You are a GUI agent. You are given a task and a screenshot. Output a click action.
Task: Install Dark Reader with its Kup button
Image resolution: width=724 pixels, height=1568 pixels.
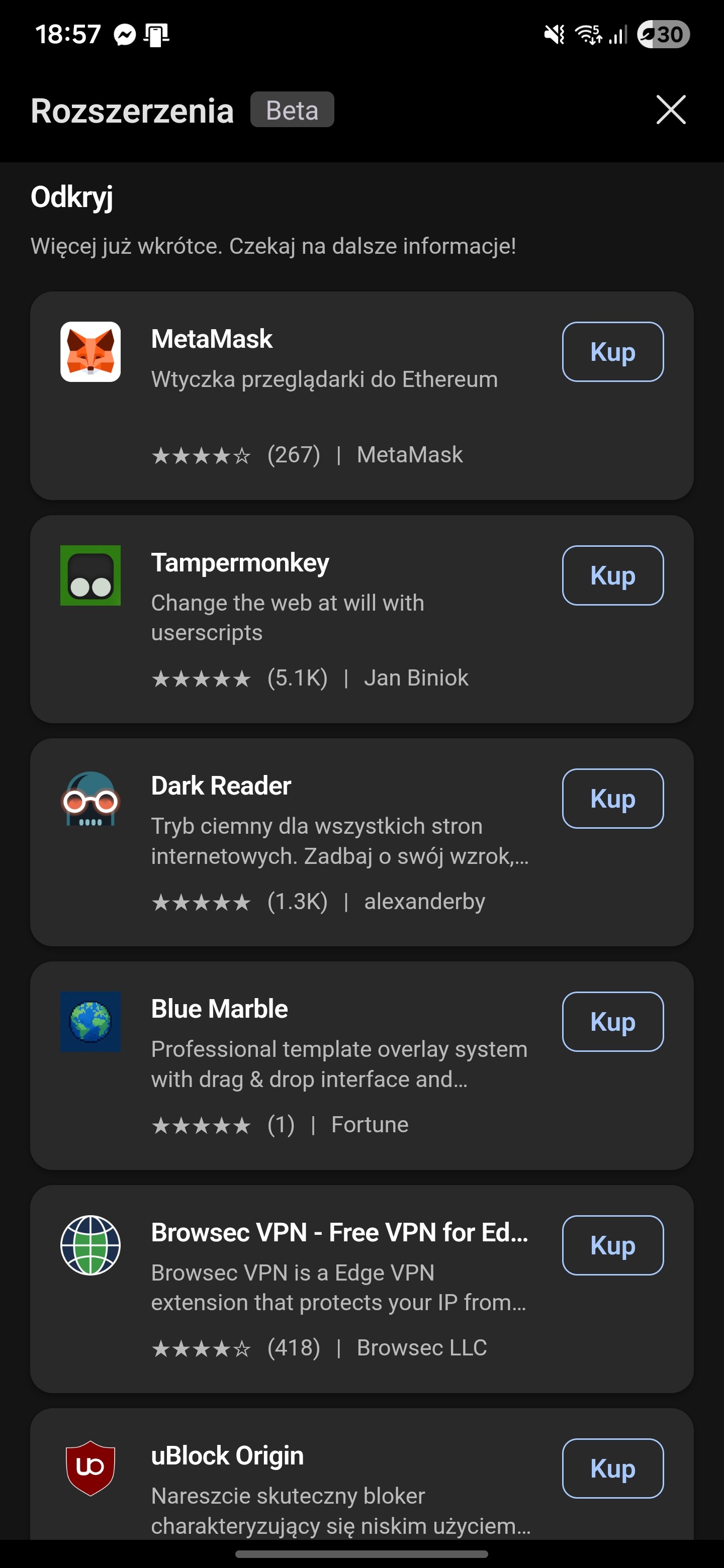[x=612, y=799]
